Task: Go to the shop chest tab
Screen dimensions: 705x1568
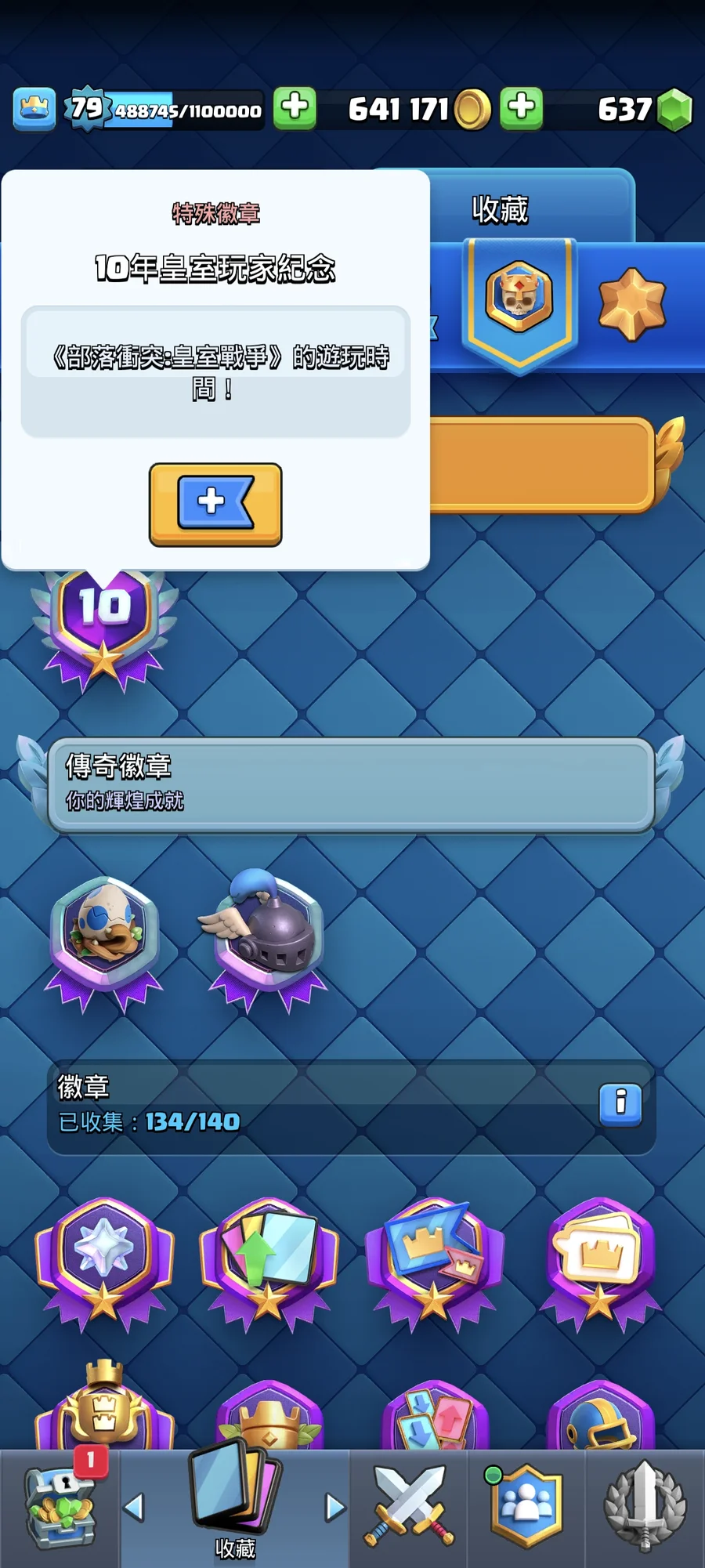Action: click(60, 1508)
